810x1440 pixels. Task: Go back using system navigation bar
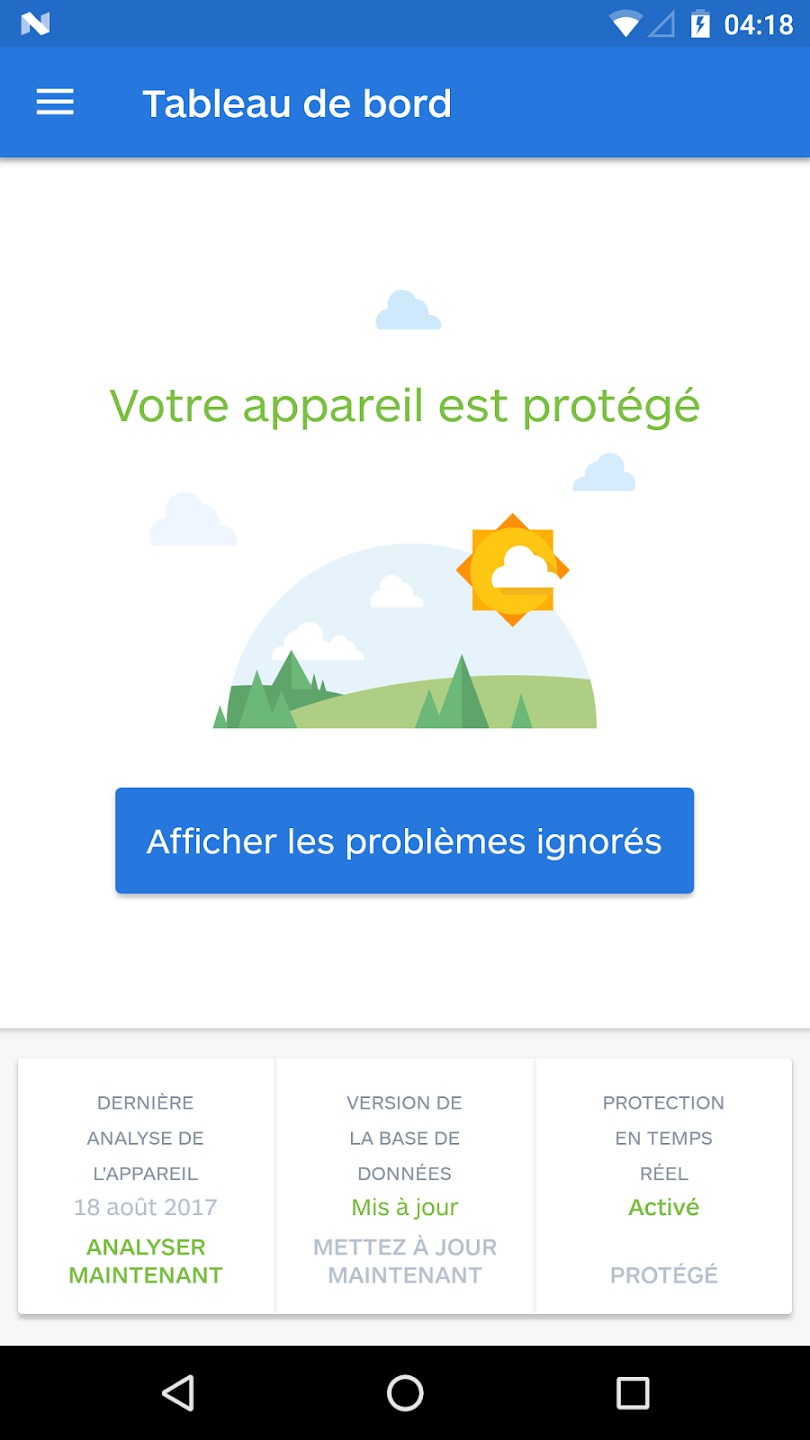coord(178,1393)
